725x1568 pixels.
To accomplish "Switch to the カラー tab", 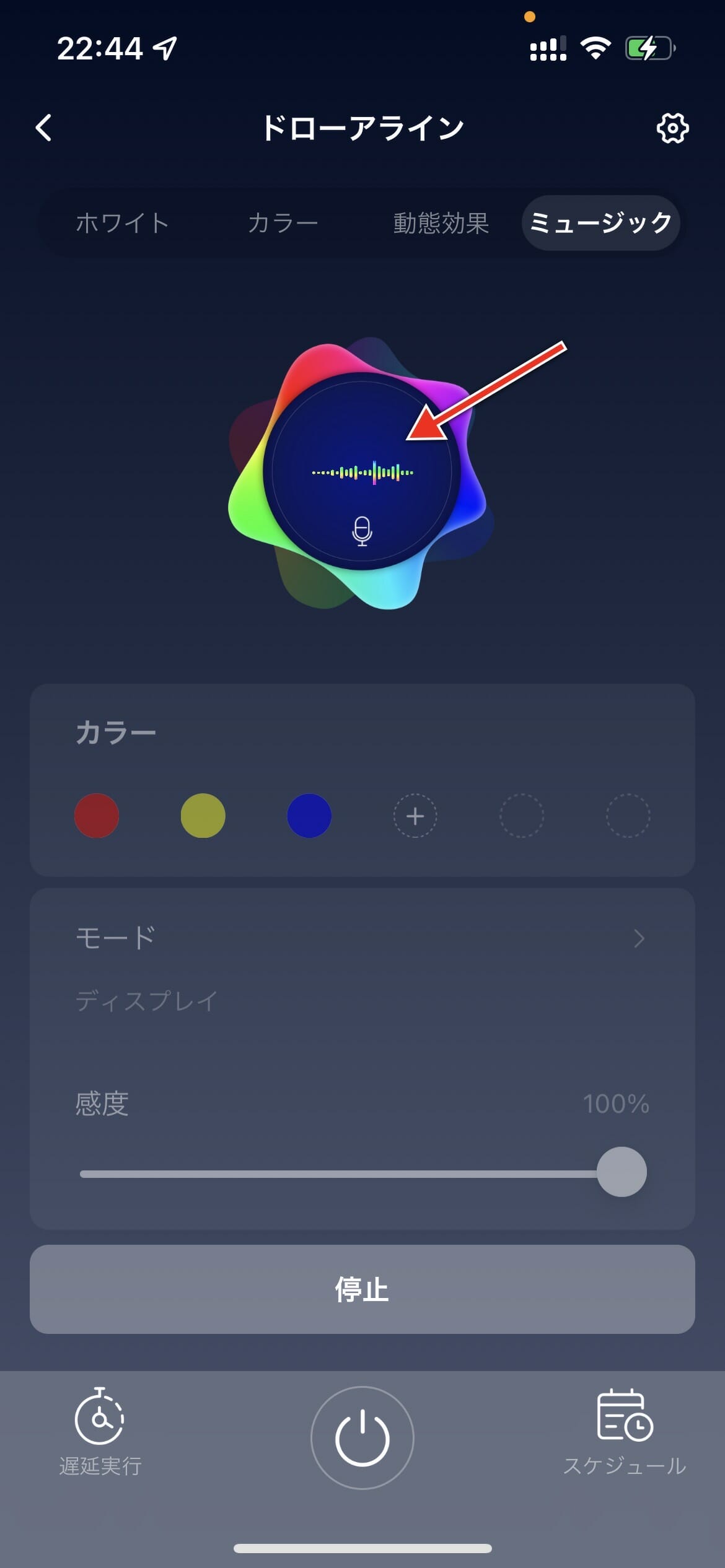I will [283, 223].
